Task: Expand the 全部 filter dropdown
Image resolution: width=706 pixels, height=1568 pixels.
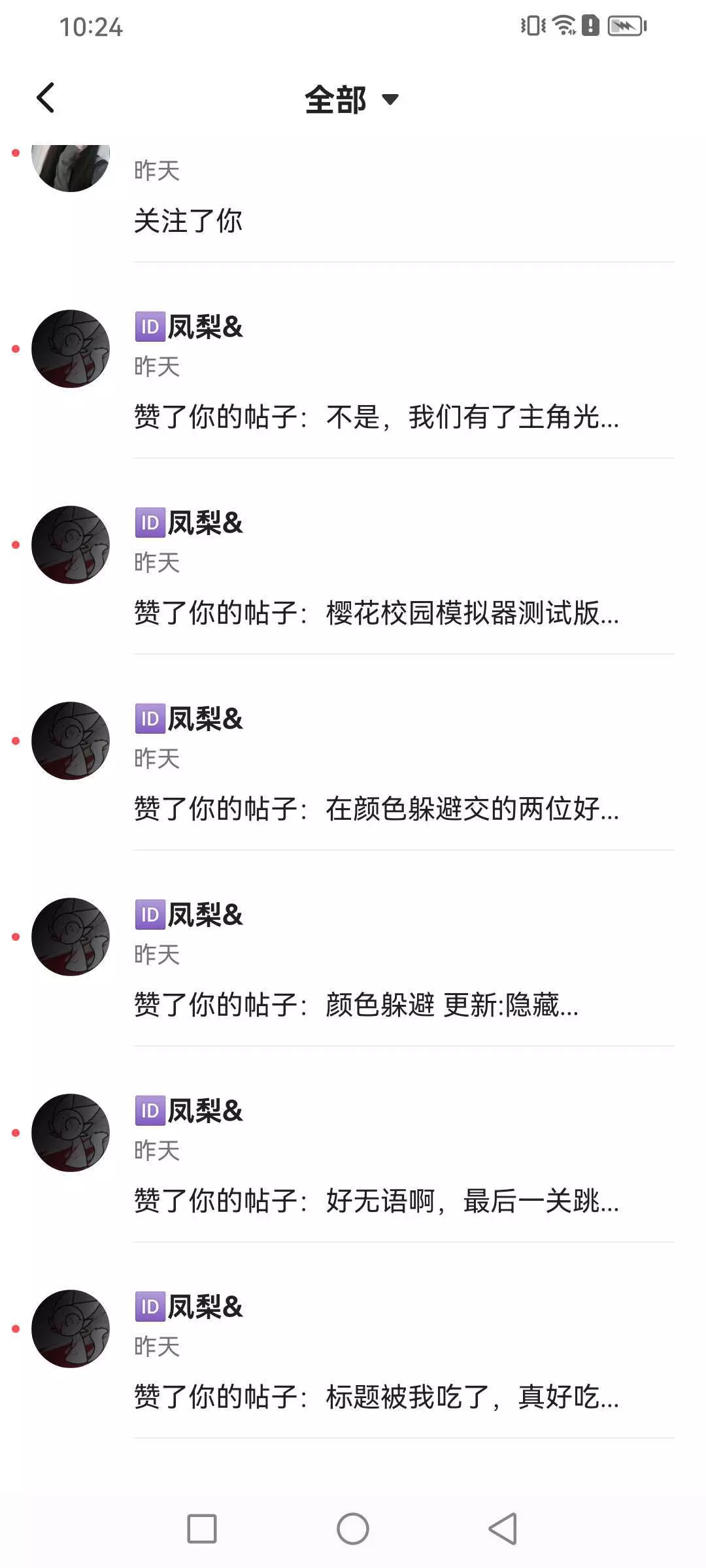Action: (x=352, y=100)
